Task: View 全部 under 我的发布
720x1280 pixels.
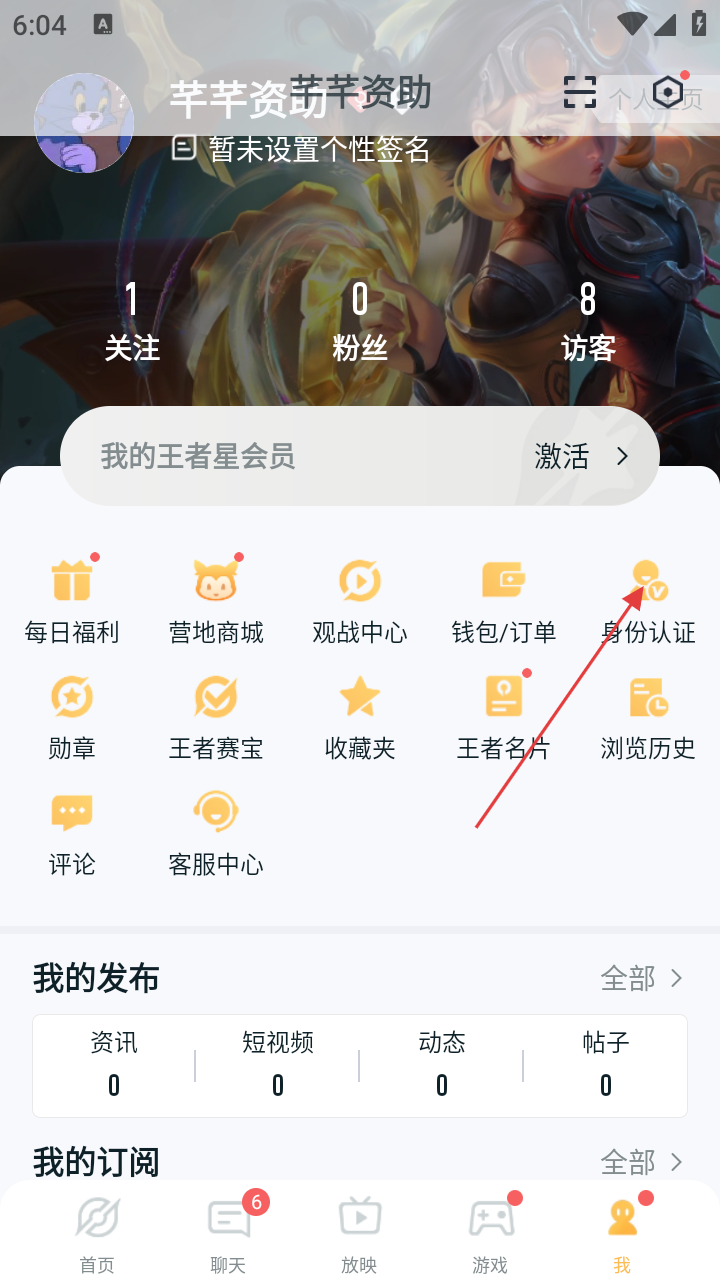Action: 642,977
